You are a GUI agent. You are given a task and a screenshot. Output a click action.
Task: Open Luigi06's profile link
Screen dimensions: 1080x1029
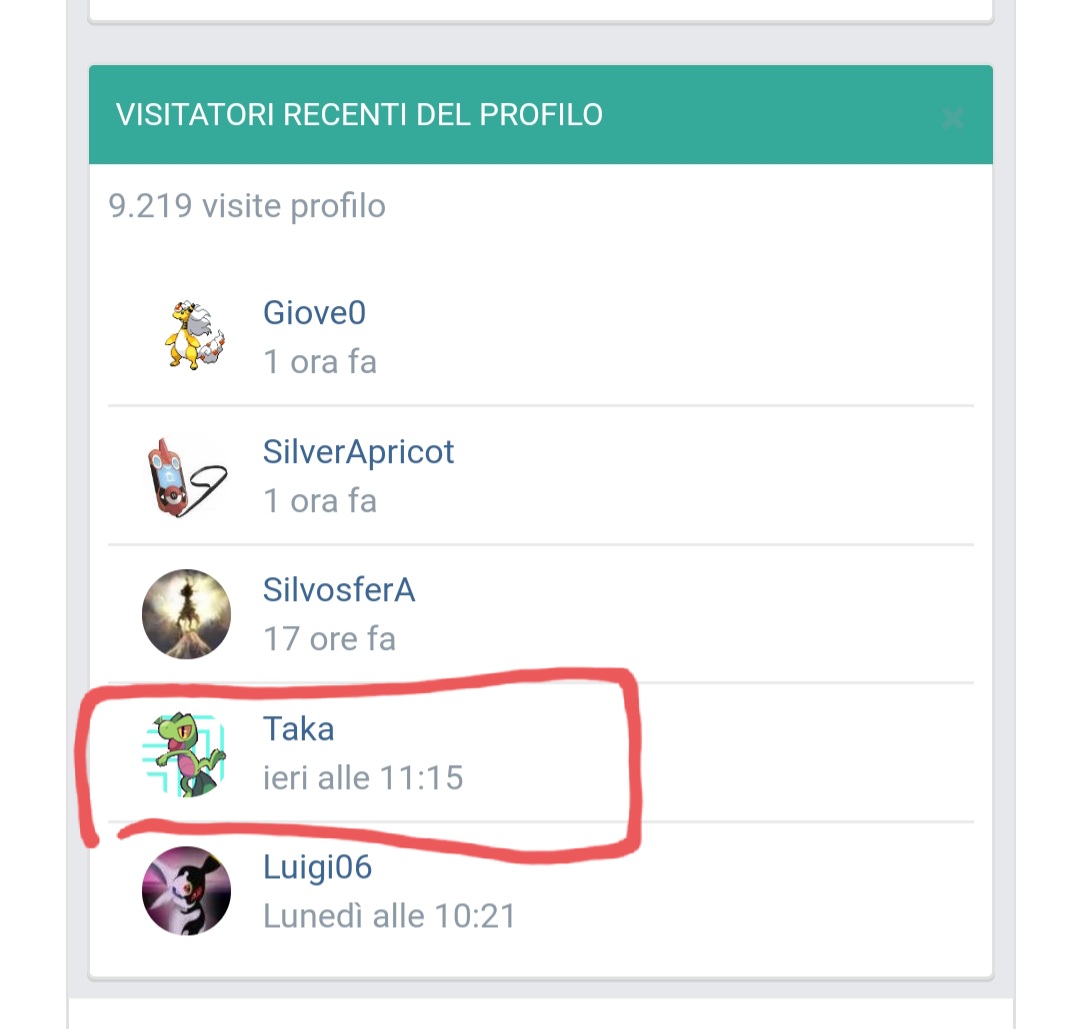click(x=317, y=867)
